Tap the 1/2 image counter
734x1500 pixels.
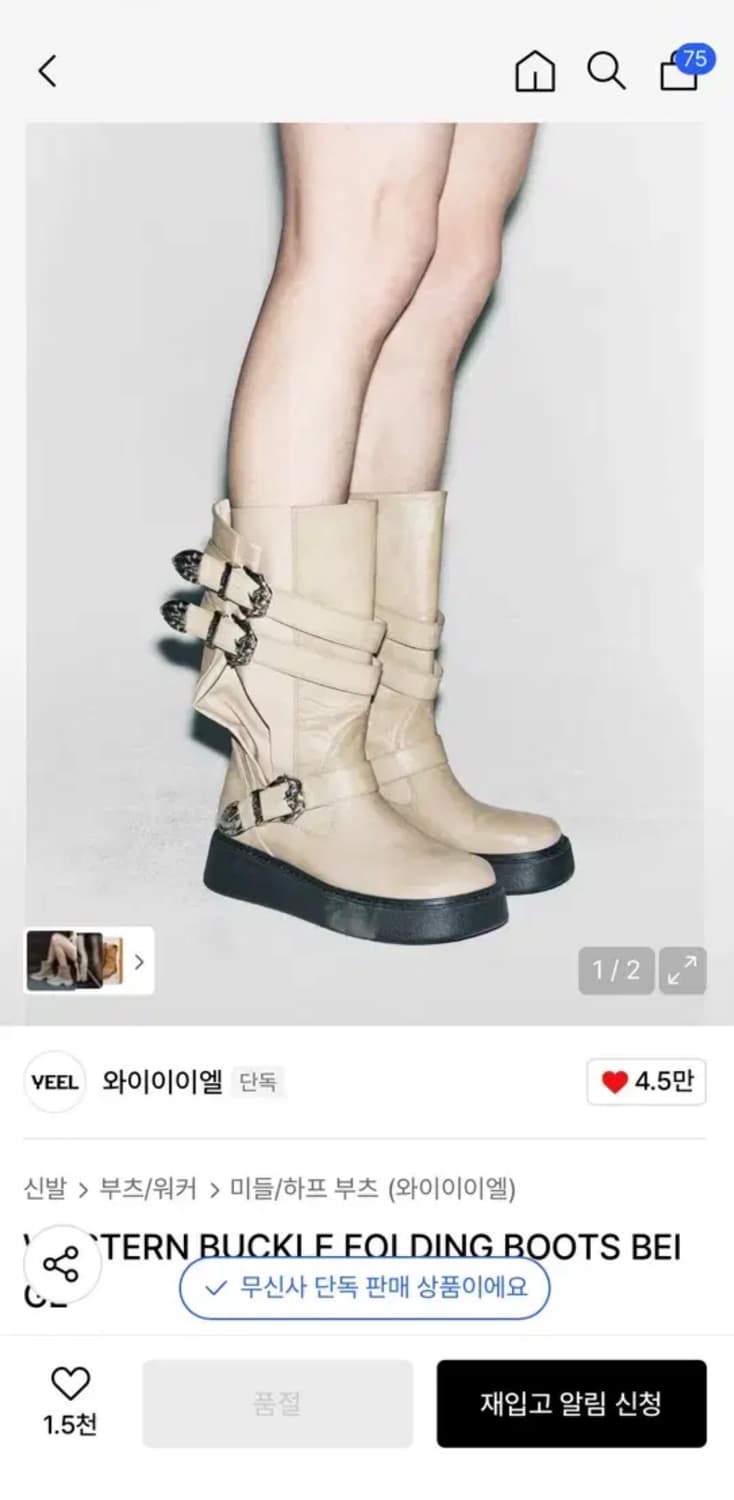[616, 968]
